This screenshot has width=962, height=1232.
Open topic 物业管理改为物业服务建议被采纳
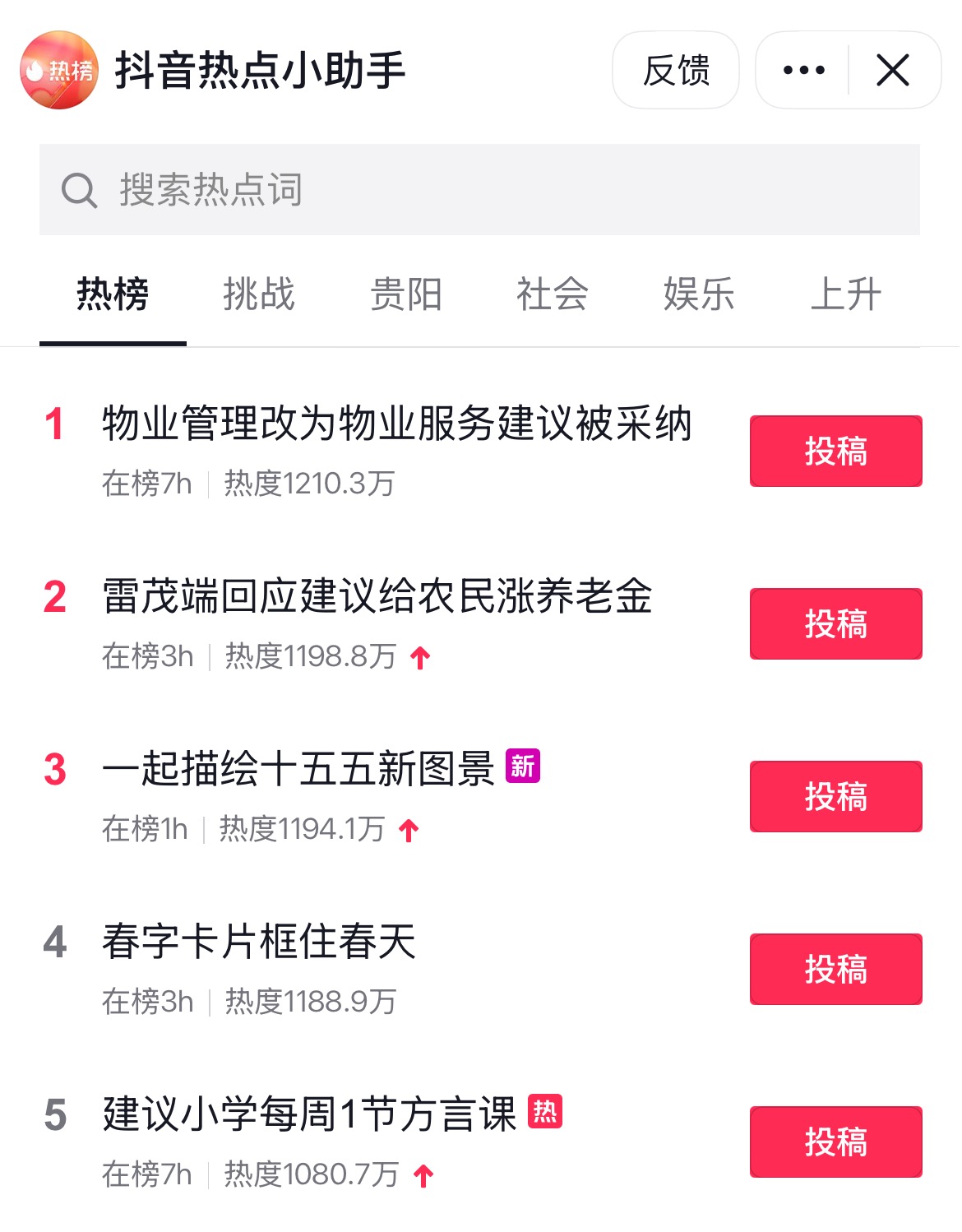point(396,424)
